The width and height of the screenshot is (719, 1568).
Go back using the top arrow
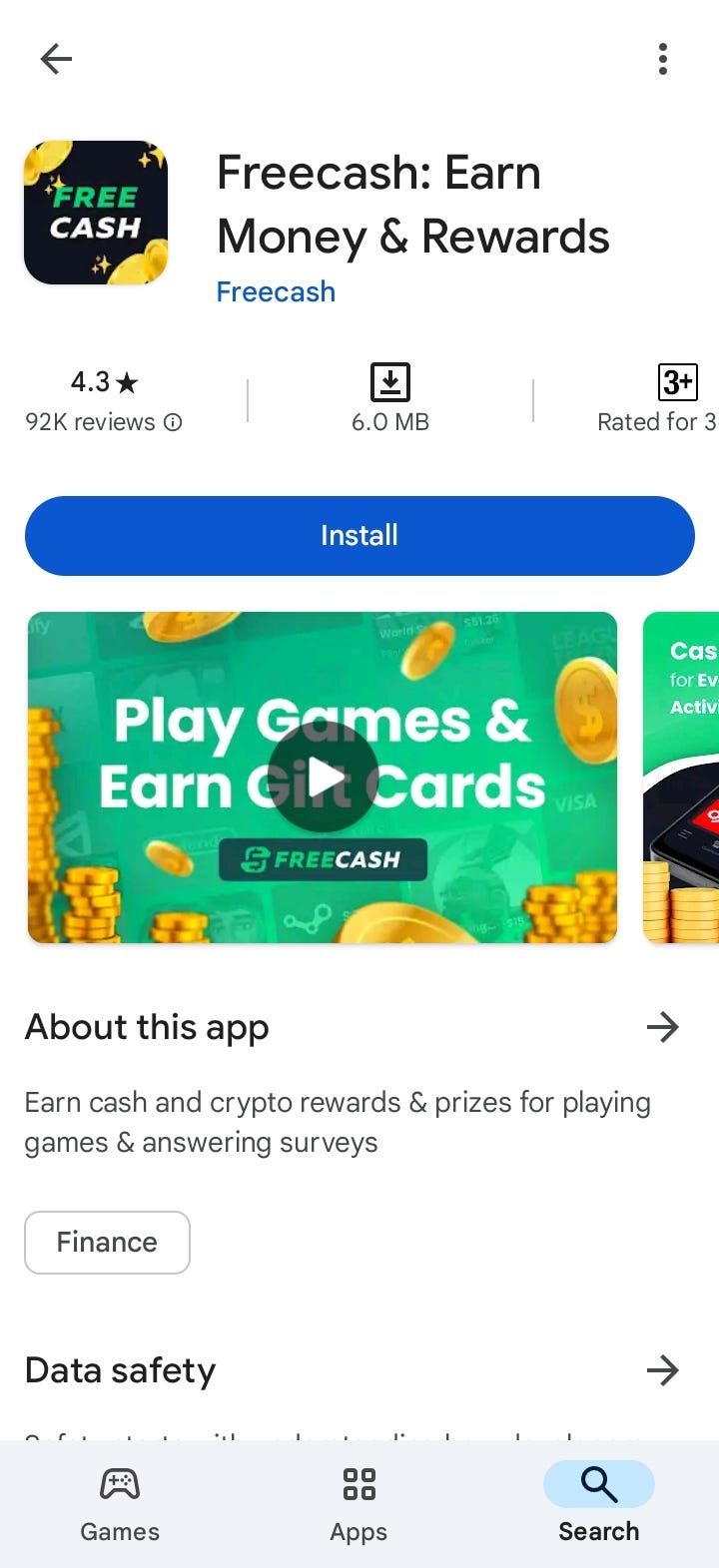(56, 59)
